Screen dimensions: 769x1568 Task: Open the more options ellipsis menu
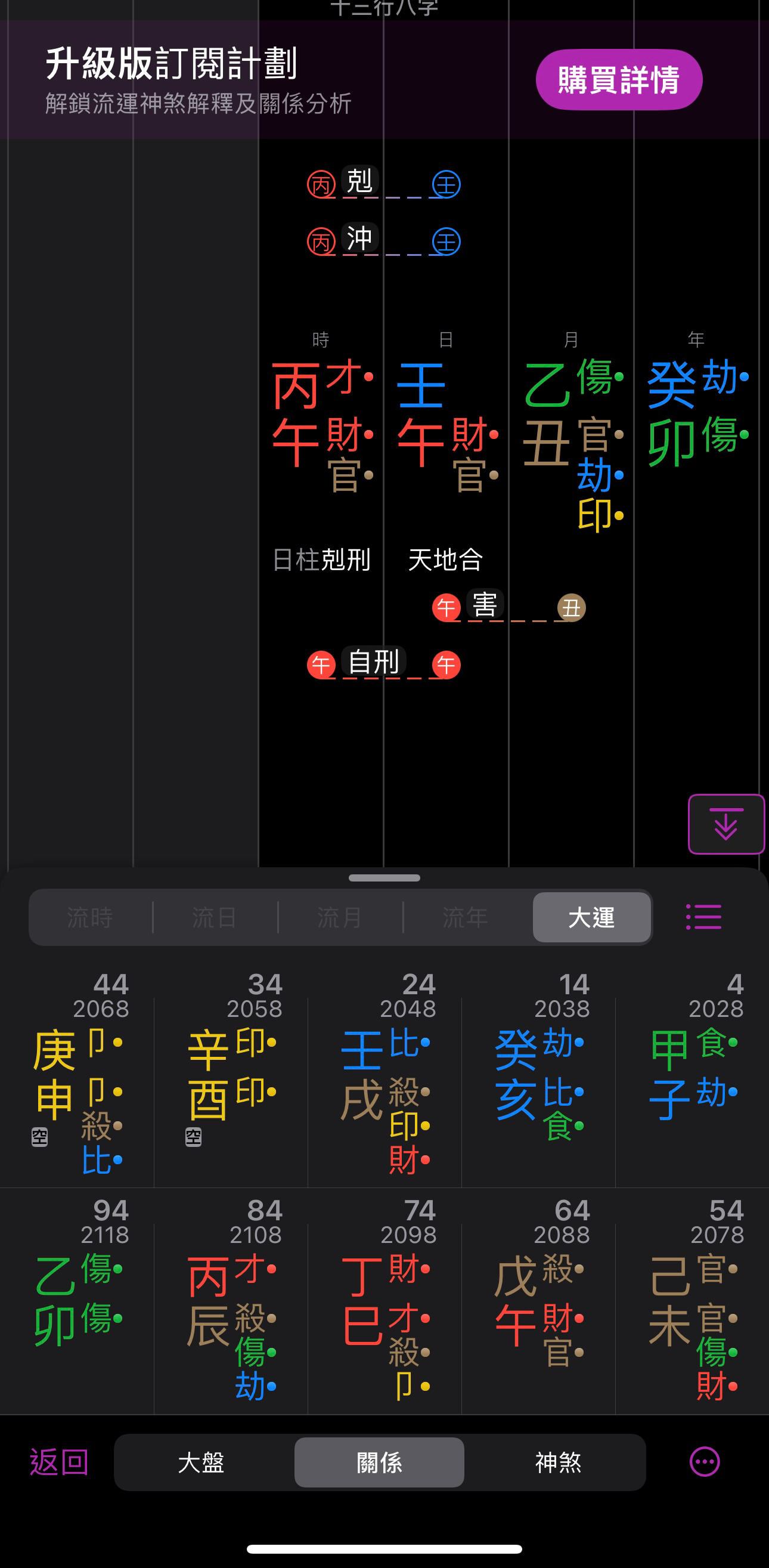(705, 1462)
